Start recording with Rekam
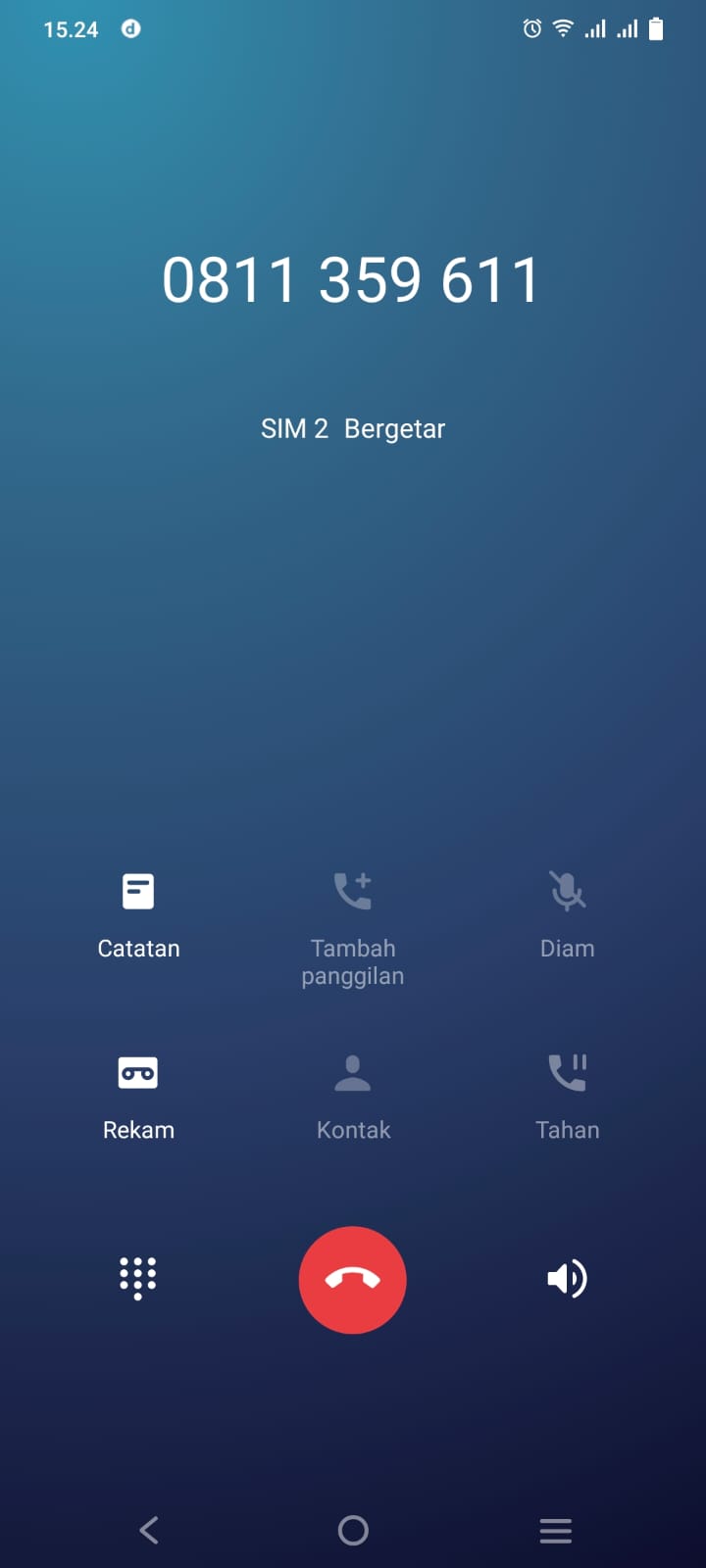706x1568 pixels. point(138,1096)
